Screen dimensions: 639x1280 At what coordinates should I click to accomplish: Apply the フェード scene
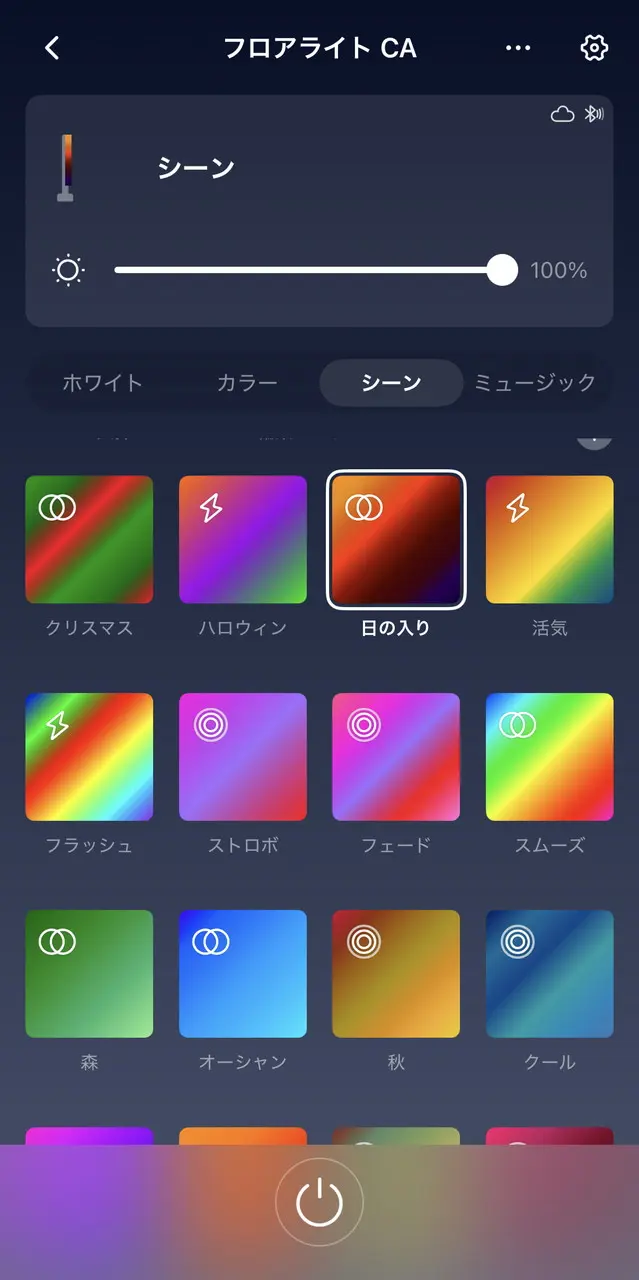pos(396,757)
